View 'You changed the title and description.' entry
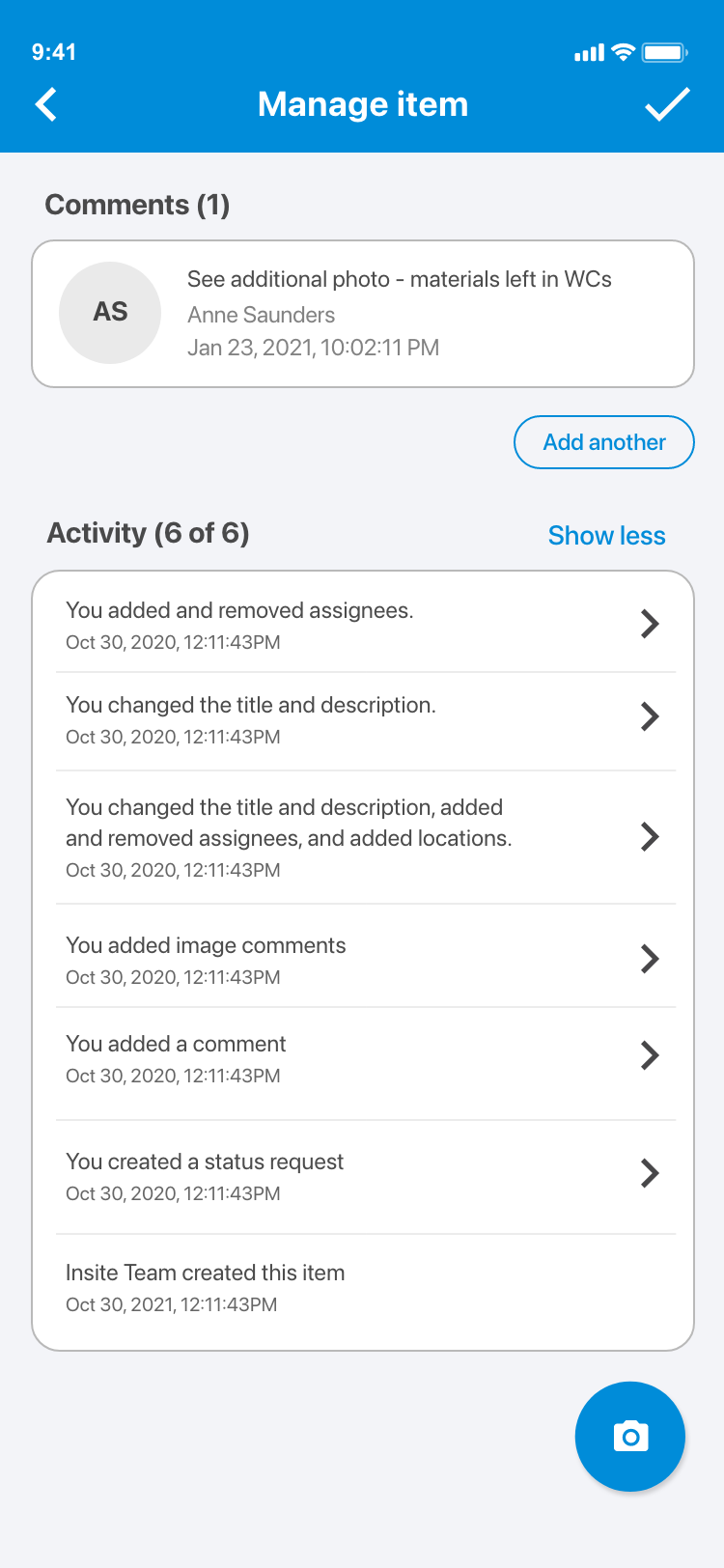 coord(363,719)
